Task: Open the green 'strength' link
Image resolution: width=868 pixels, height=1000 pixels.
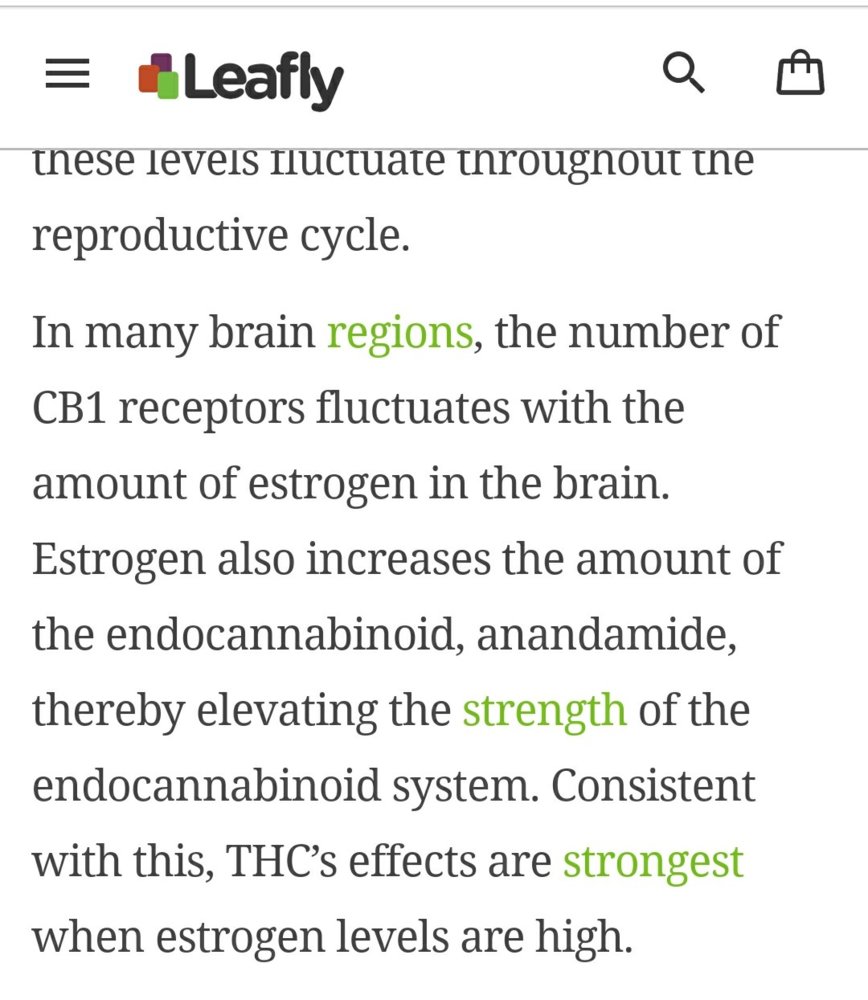Action: pyautogui.click(x=544, y=709)
